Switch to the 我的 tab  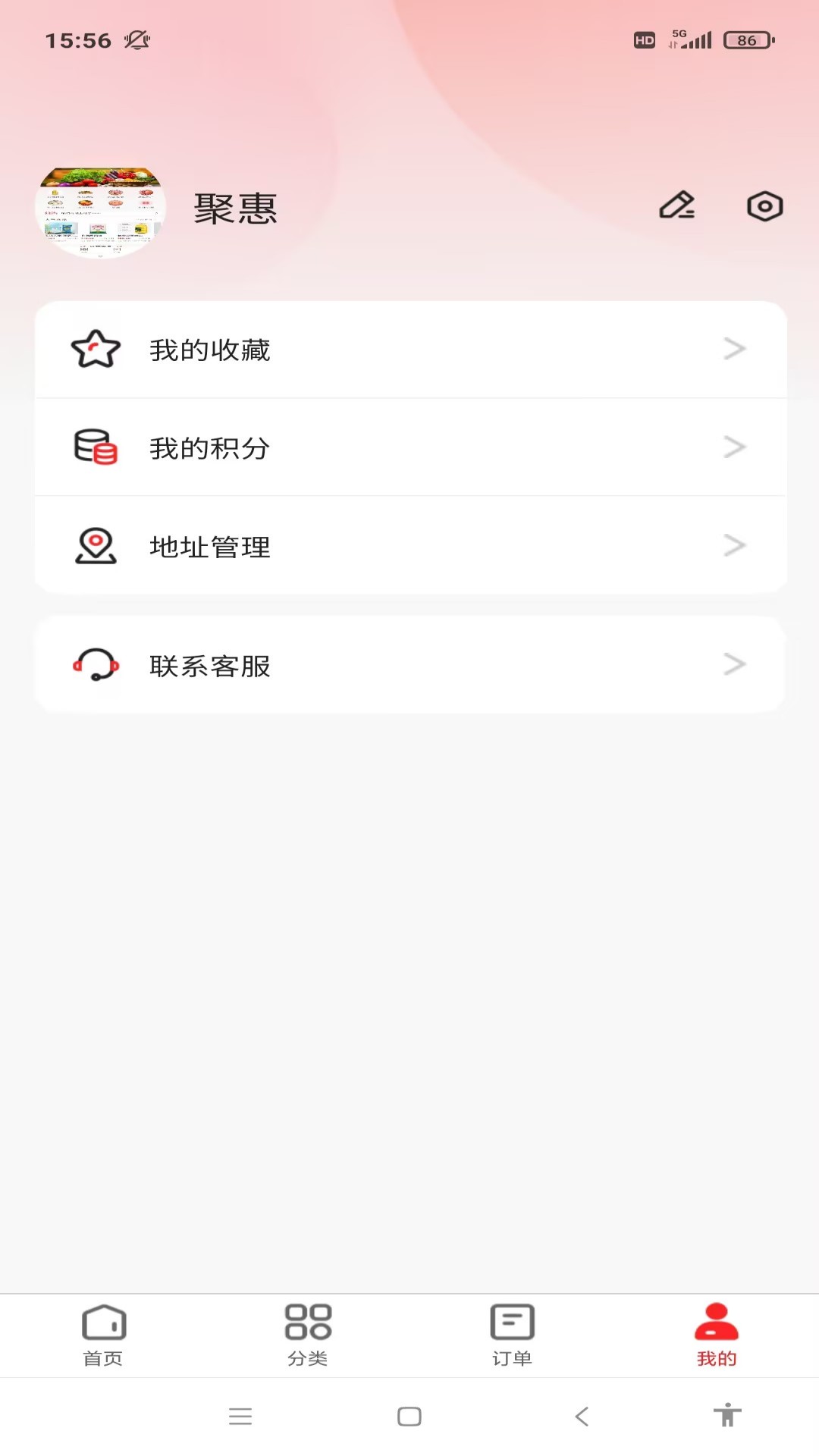tap(715, 1336)
